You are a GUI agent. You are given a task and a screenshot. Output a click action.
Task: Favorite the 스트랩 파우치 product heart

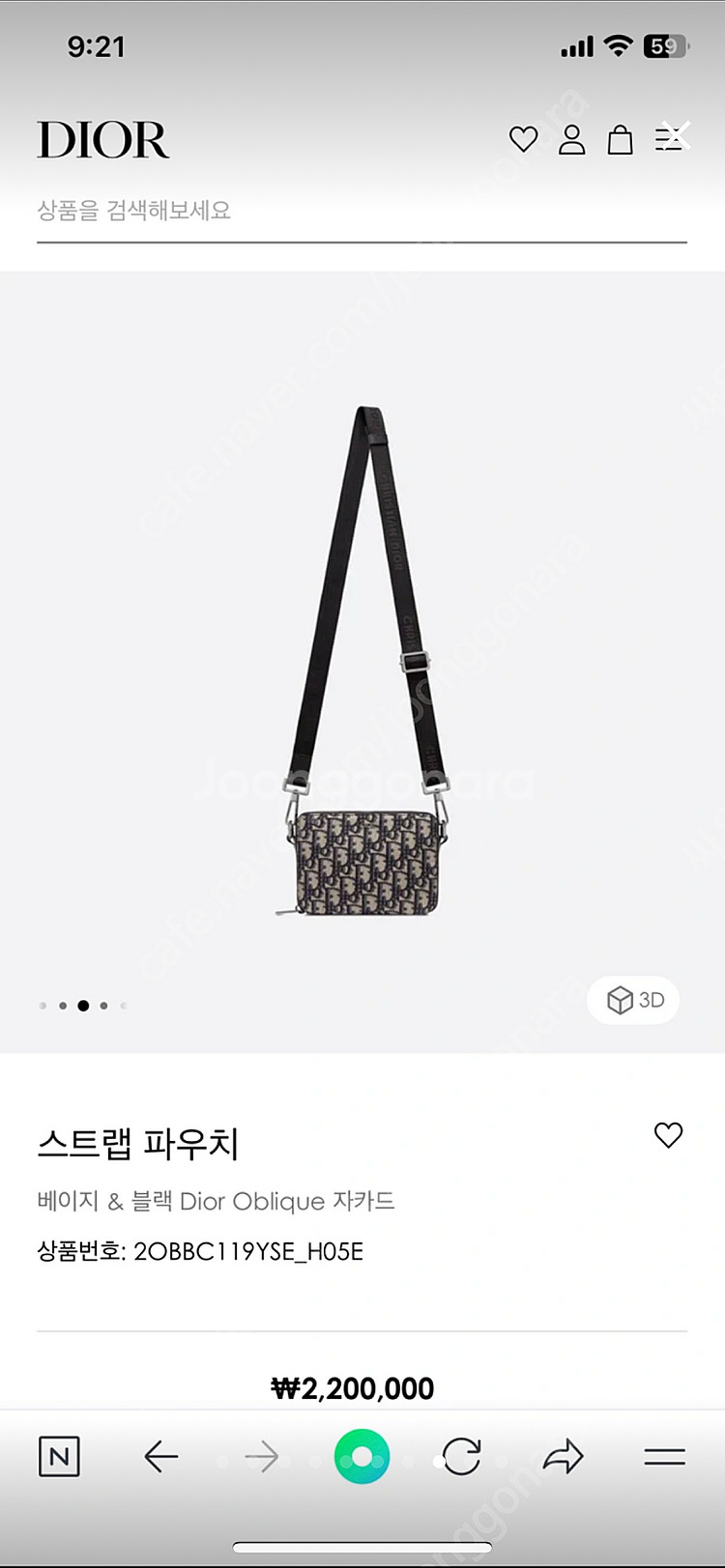tap(667, 1137)
